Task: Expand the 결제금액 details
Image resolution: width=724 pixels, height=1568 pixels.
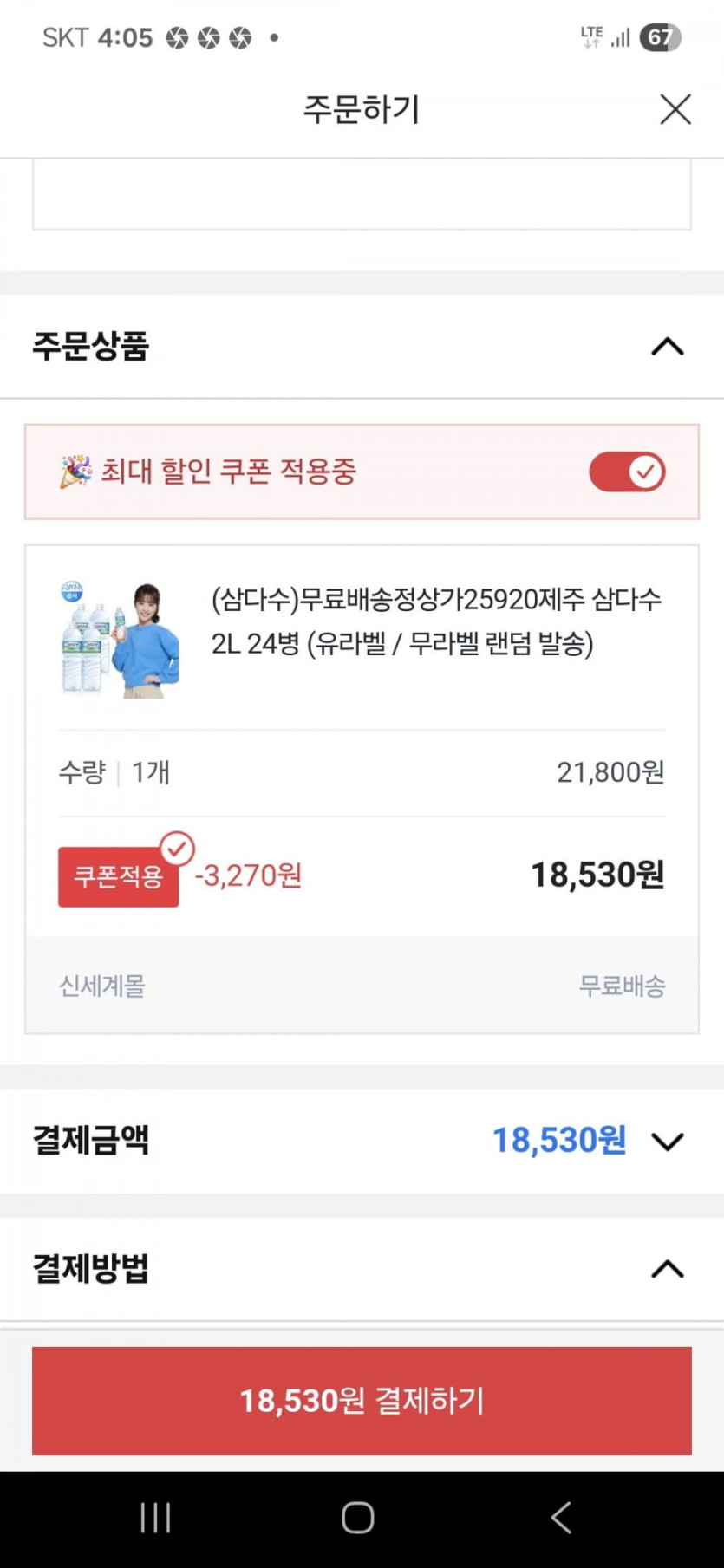Action: point(667,1142)
